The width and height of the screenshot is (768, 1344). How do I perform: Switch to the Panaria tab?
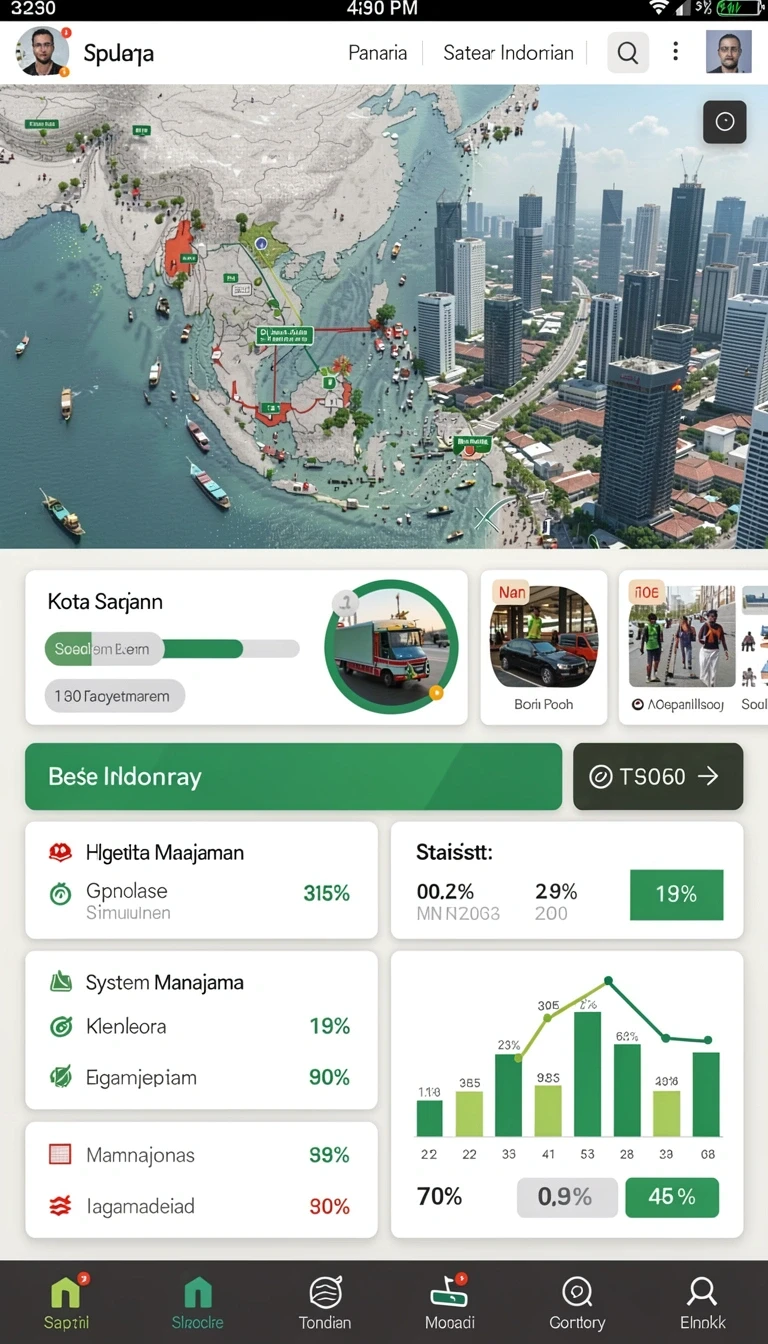377,53
